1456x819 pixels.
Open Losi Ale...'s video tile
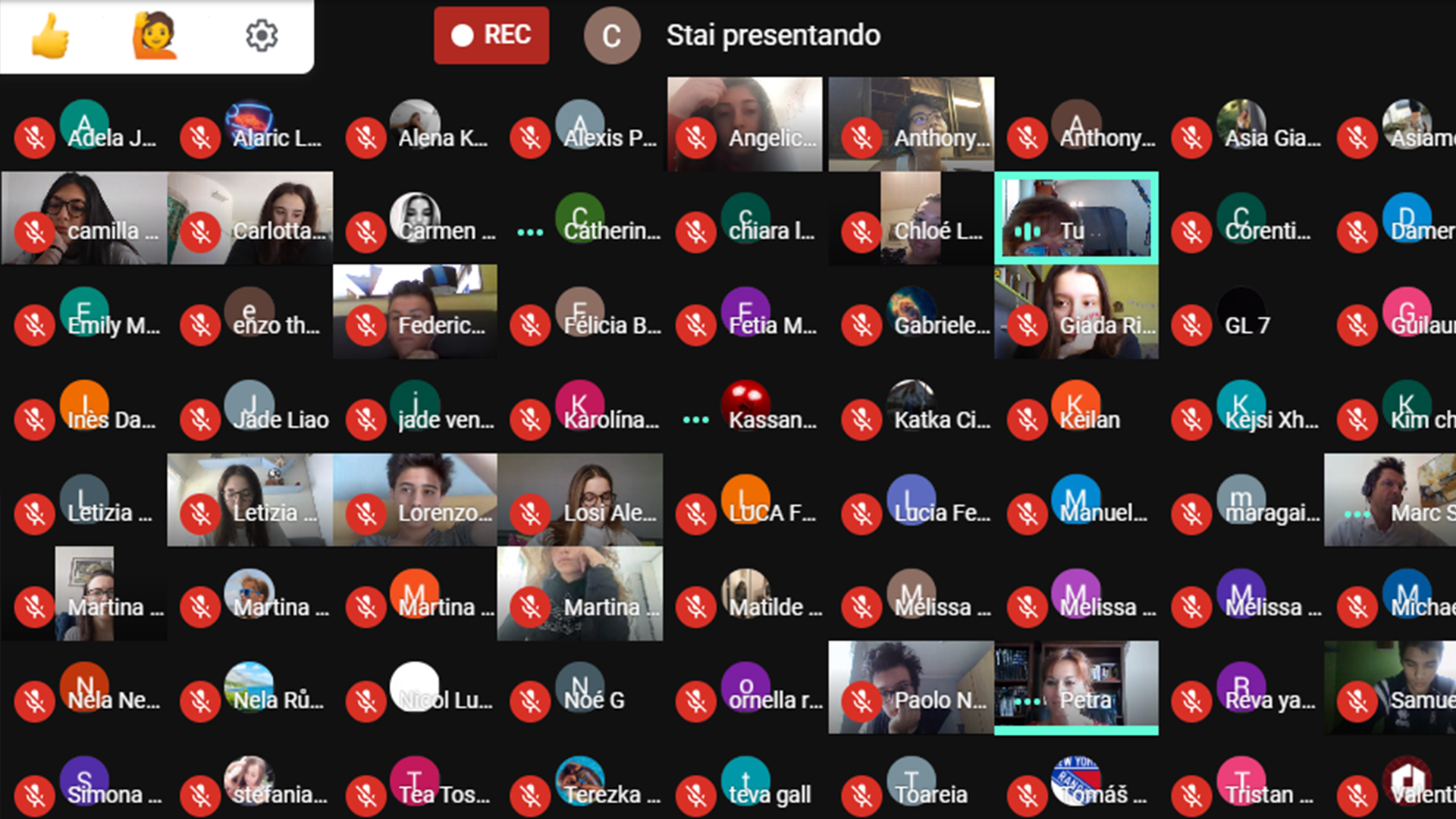coord(580,499)
